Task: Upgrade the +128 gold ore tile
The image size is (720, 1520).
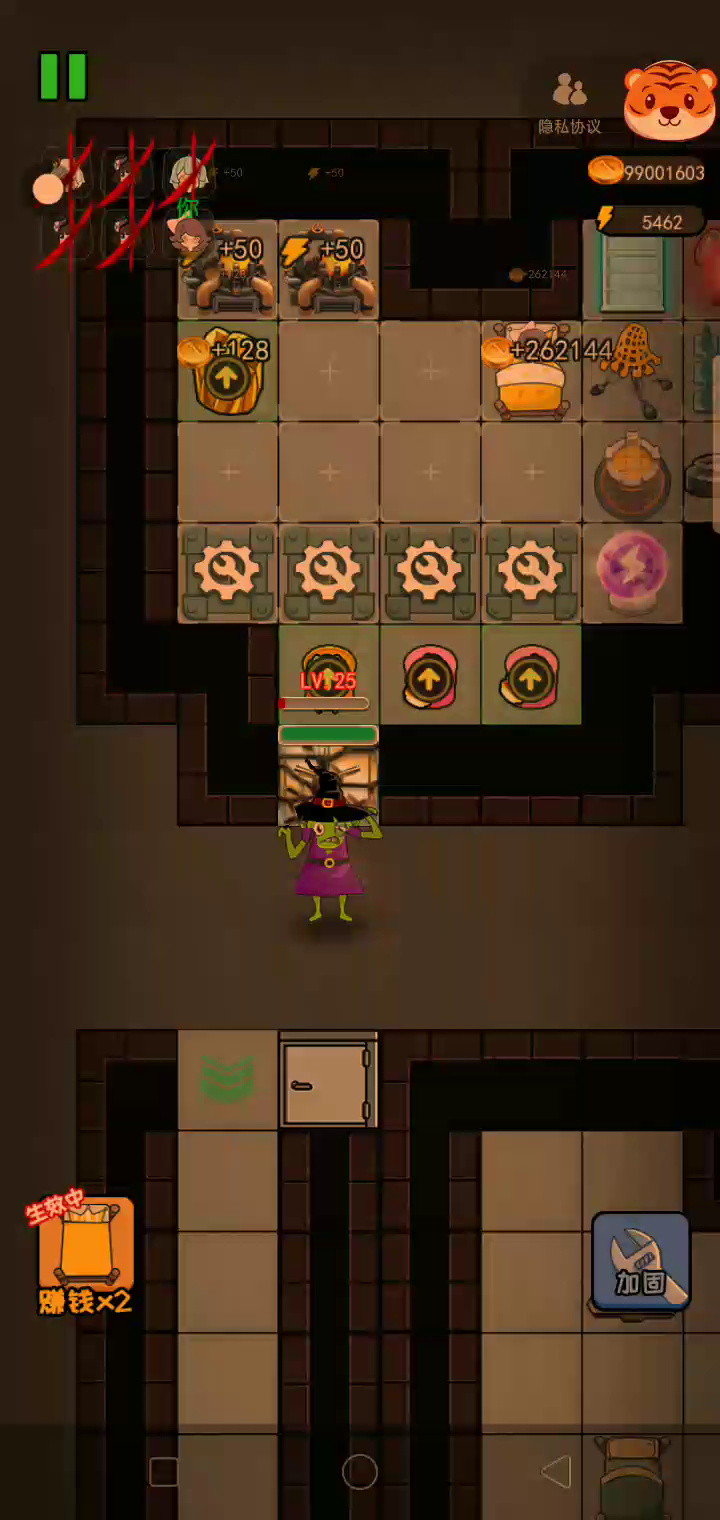Action: [228, 377]
